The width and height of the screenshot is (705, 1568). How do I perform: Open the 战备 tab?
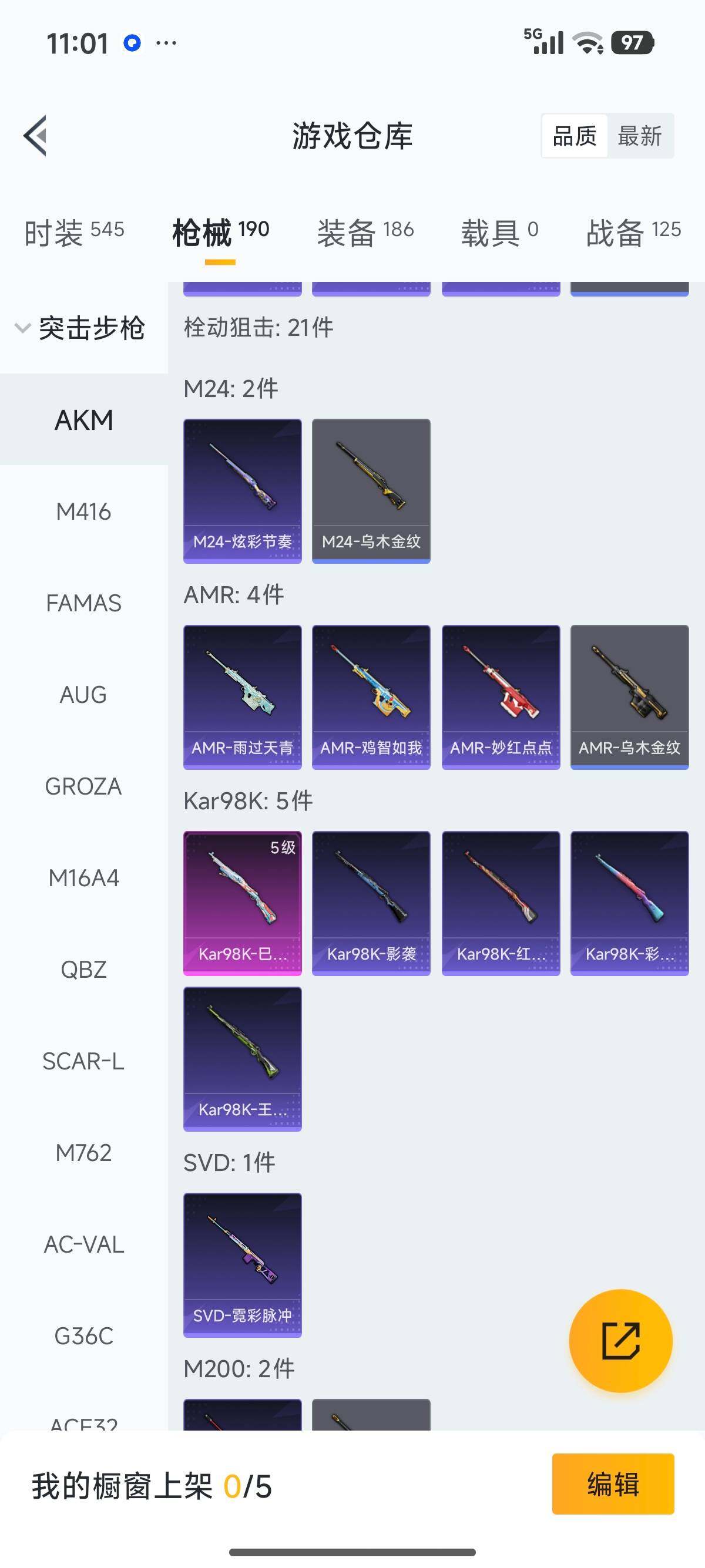[633, 233]
